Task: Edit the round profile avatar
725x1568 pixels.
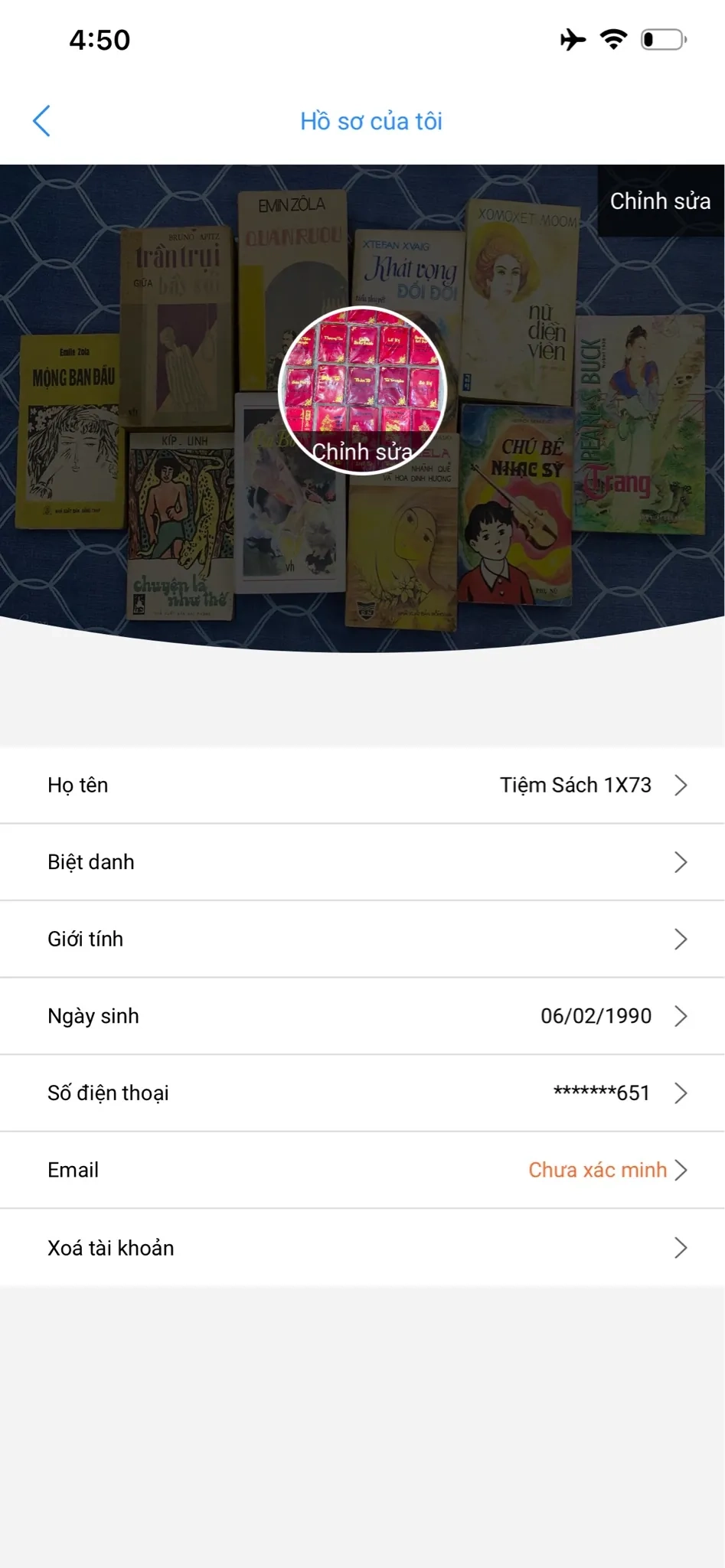Action: pyautogui.click(x=362, y=390)
